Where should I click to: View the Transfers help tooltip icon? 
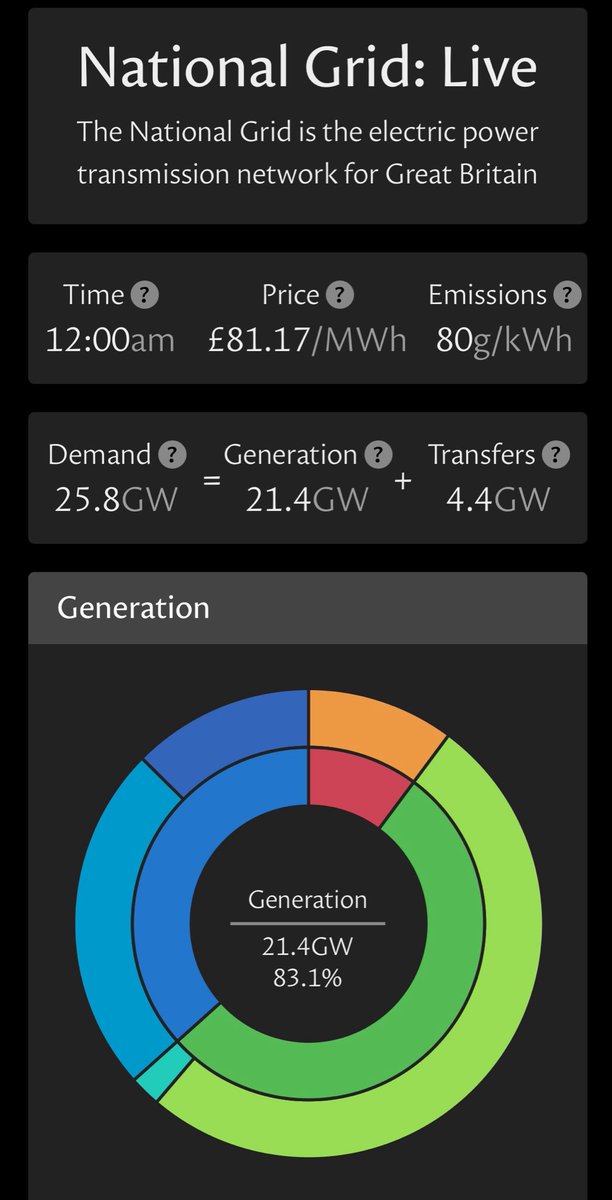click(556, 455)
